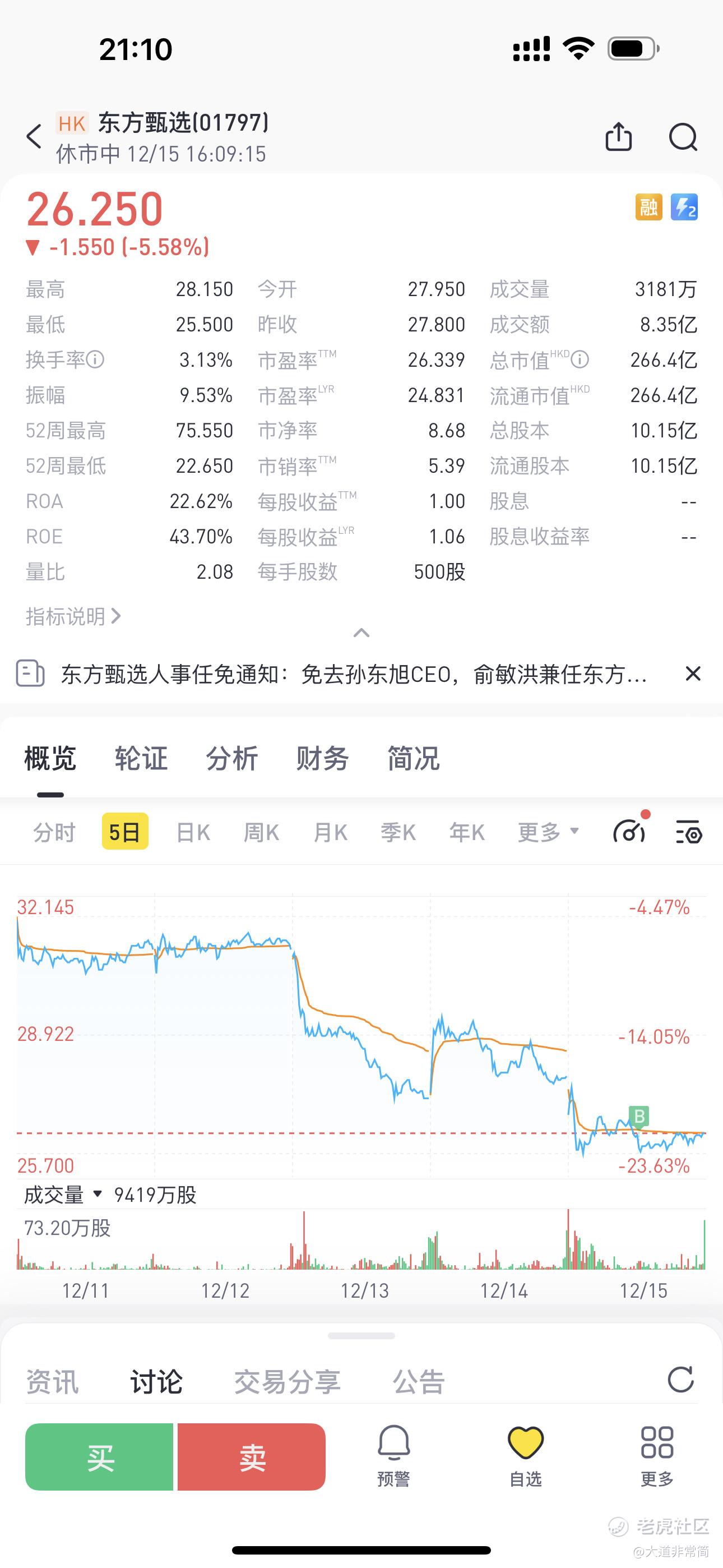
Task: Tap the green 买 buy button
Action: (99, 1456)
